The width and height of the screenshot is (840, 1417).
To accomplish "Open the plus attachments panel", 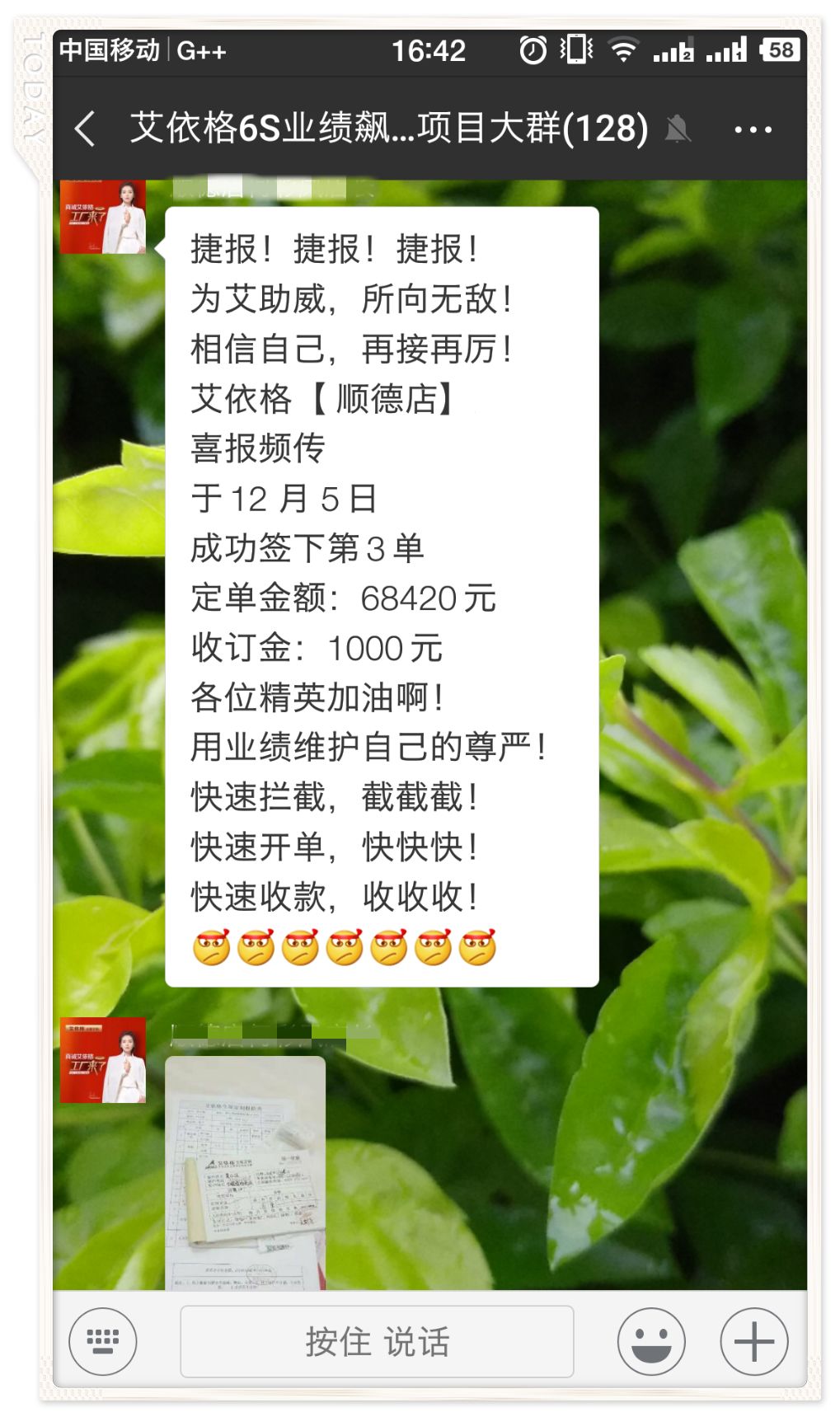I will 753,1341.
